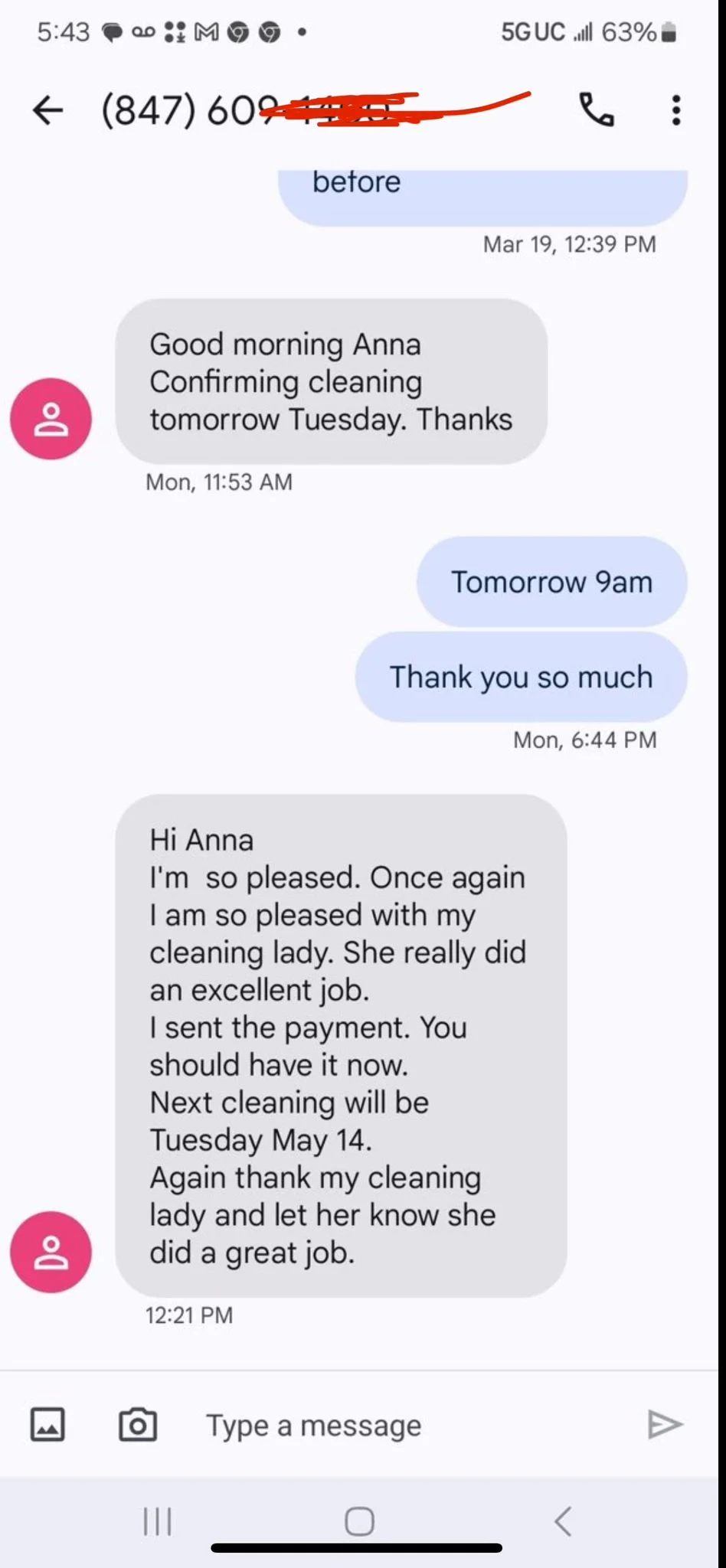
Task: Tap the system back button
Action: (x=563, y=1521)
